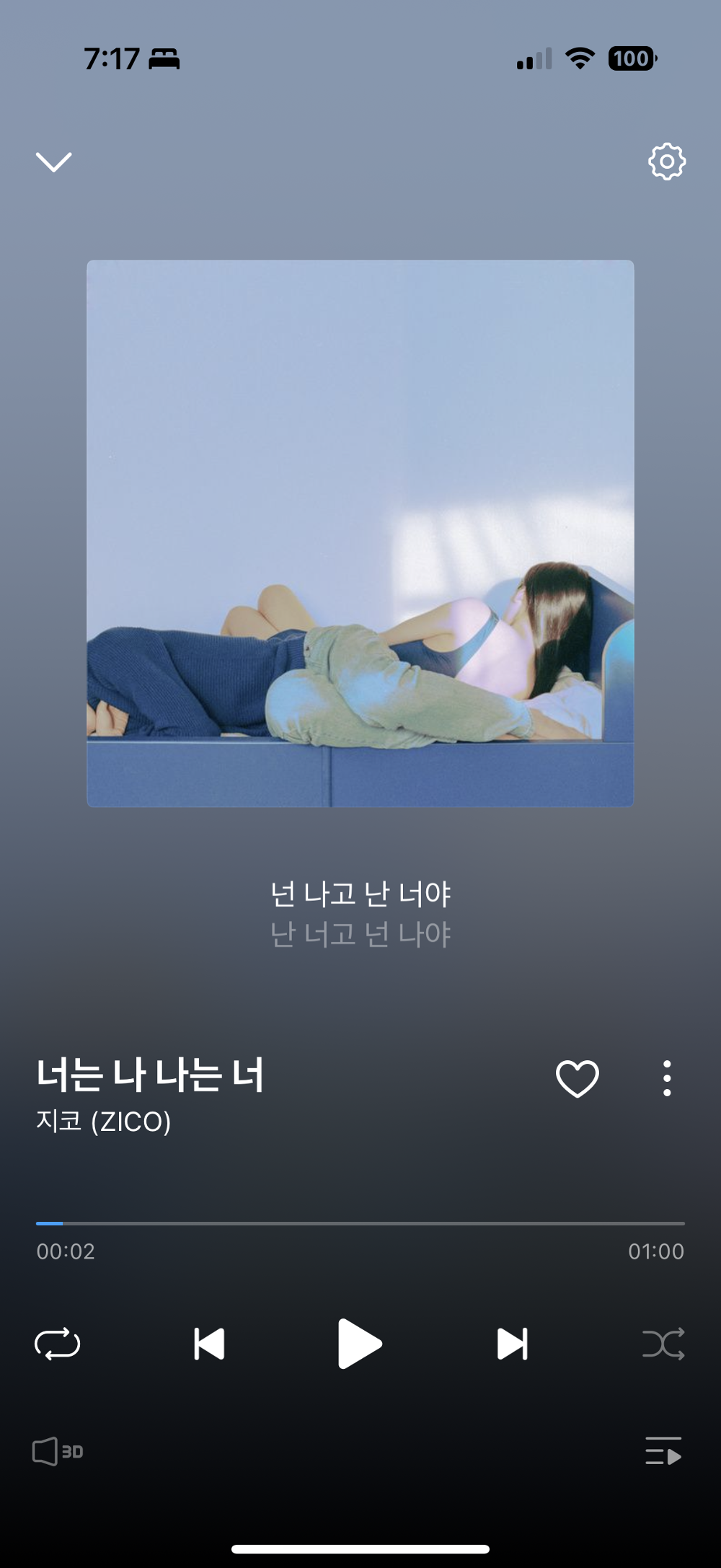Go back to the previous track

pos(208,1343)
